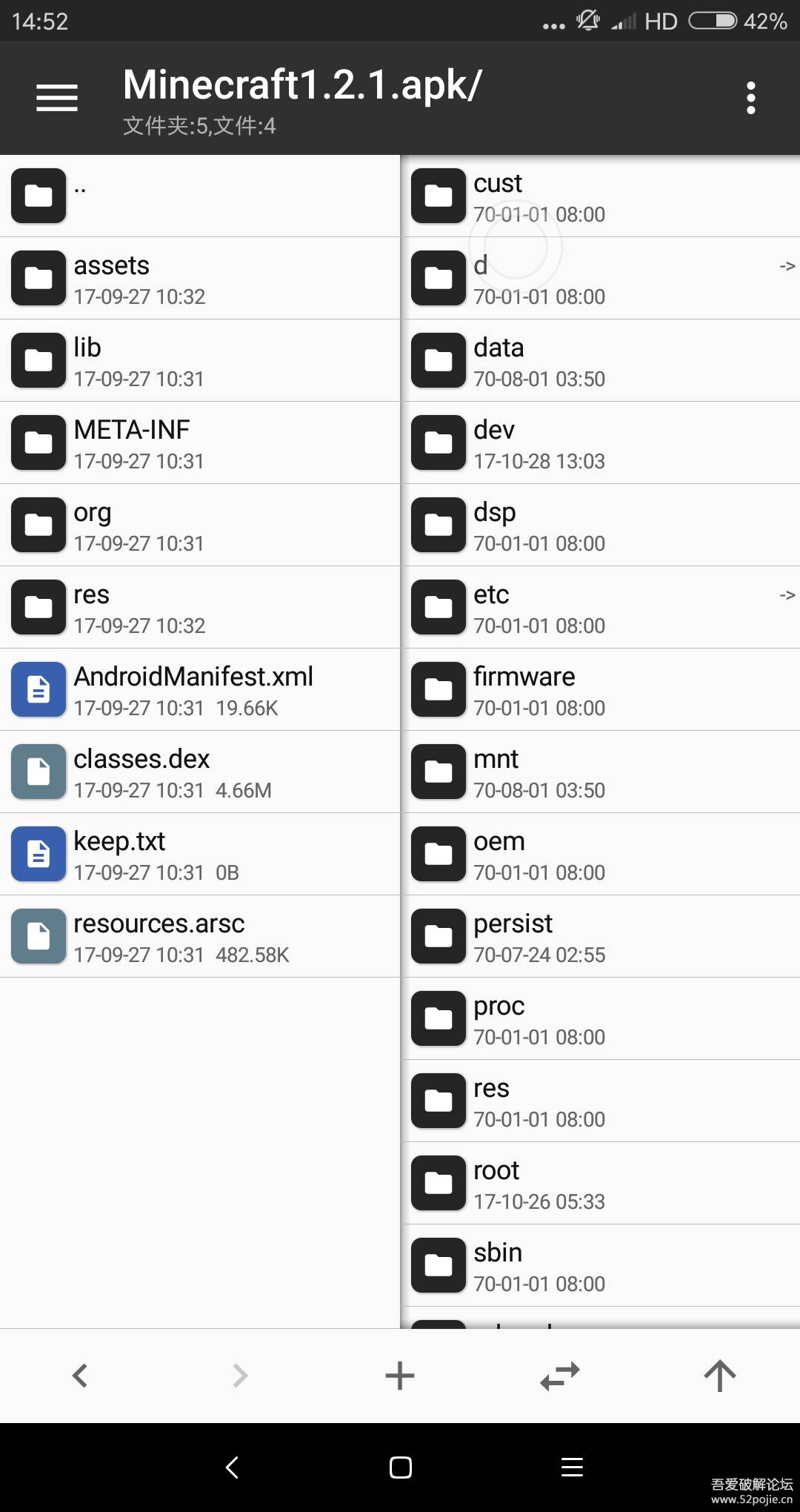800x1512 pixels.
Task: Open the lib folder
Action: click(200, 361)
